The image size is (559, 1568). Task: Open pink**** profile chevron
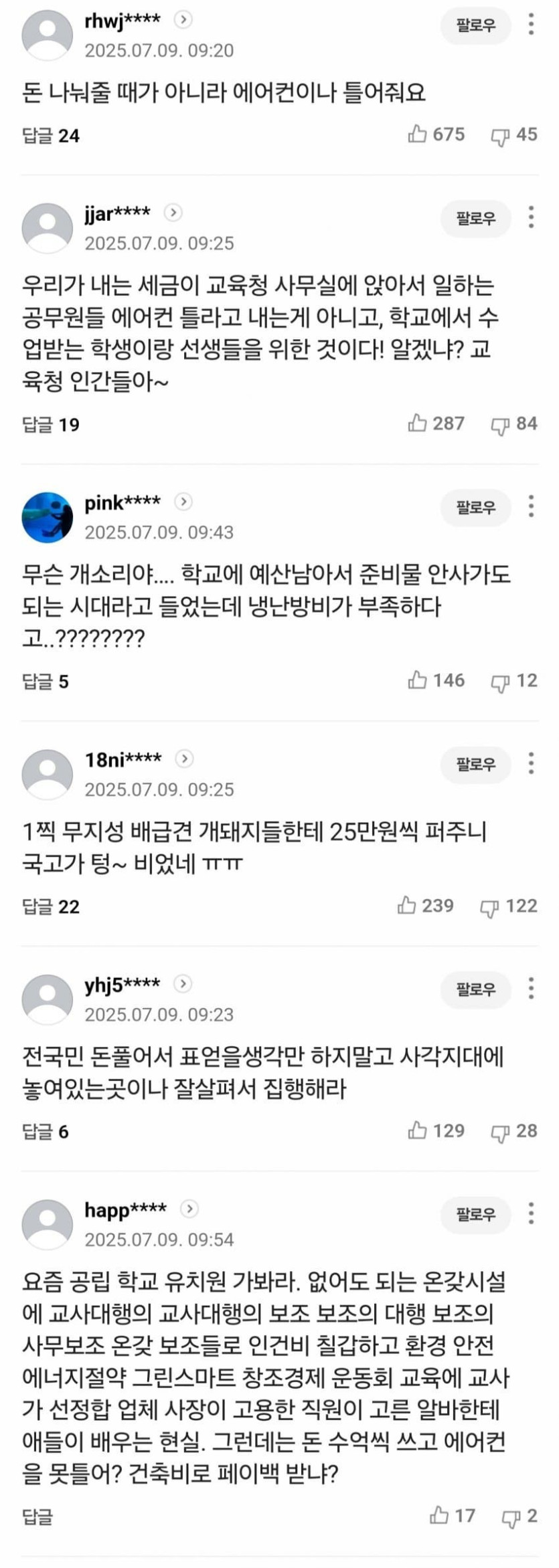click(x=183, y=501)
